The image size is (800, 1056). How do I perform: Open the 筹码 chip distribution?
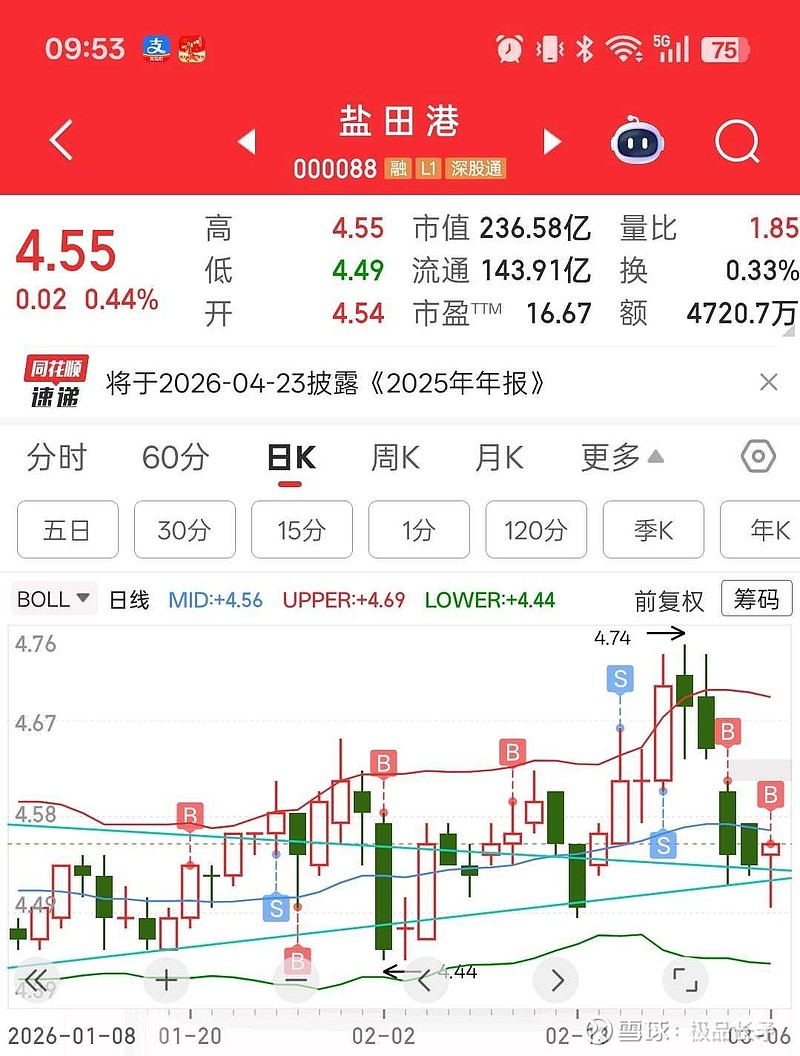click(756, 600)
